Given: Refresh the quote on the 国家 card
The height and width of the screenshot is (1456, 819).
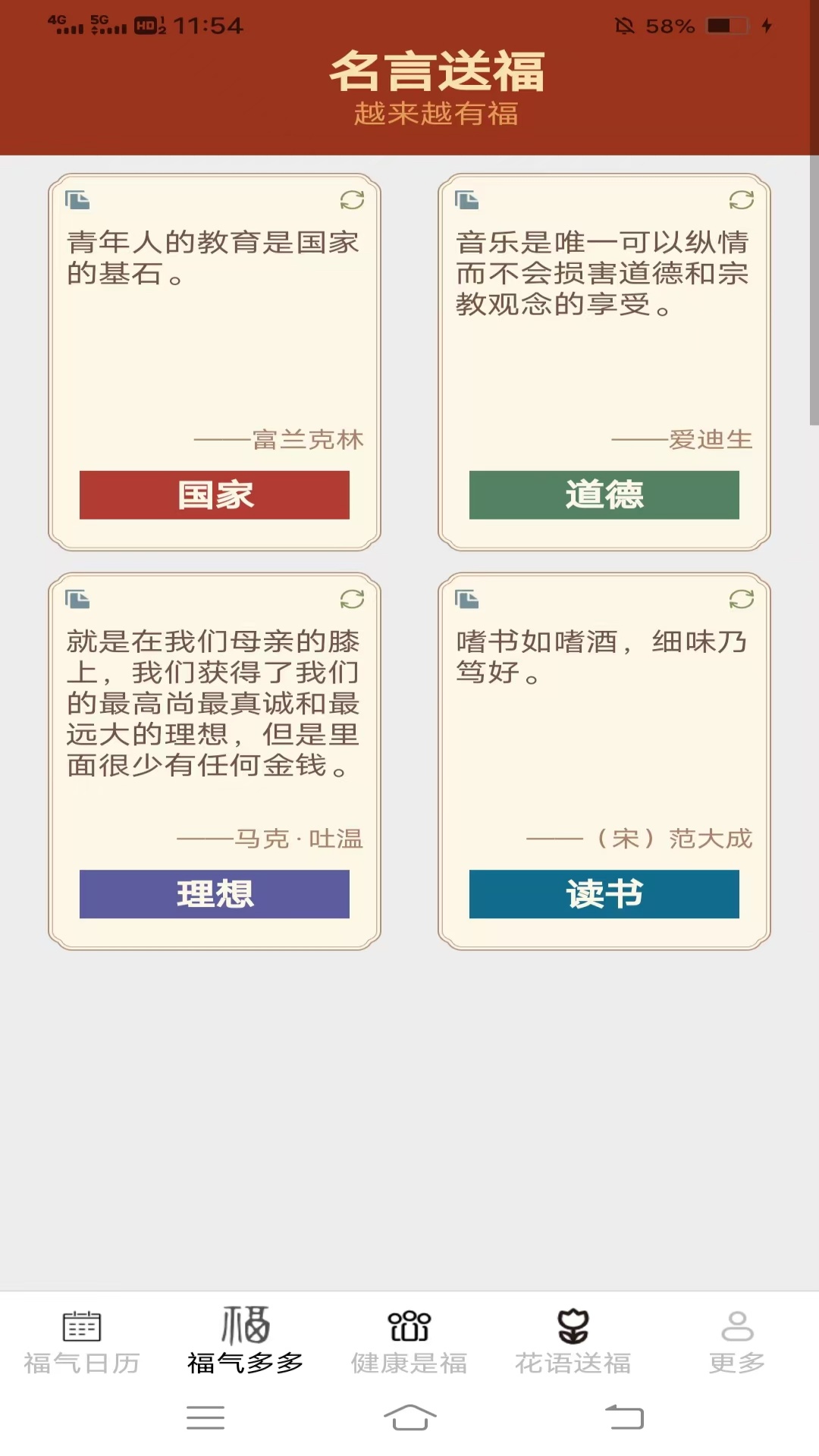Looking at the screenshot, I should pyautogui.click(x=352, y=200).
